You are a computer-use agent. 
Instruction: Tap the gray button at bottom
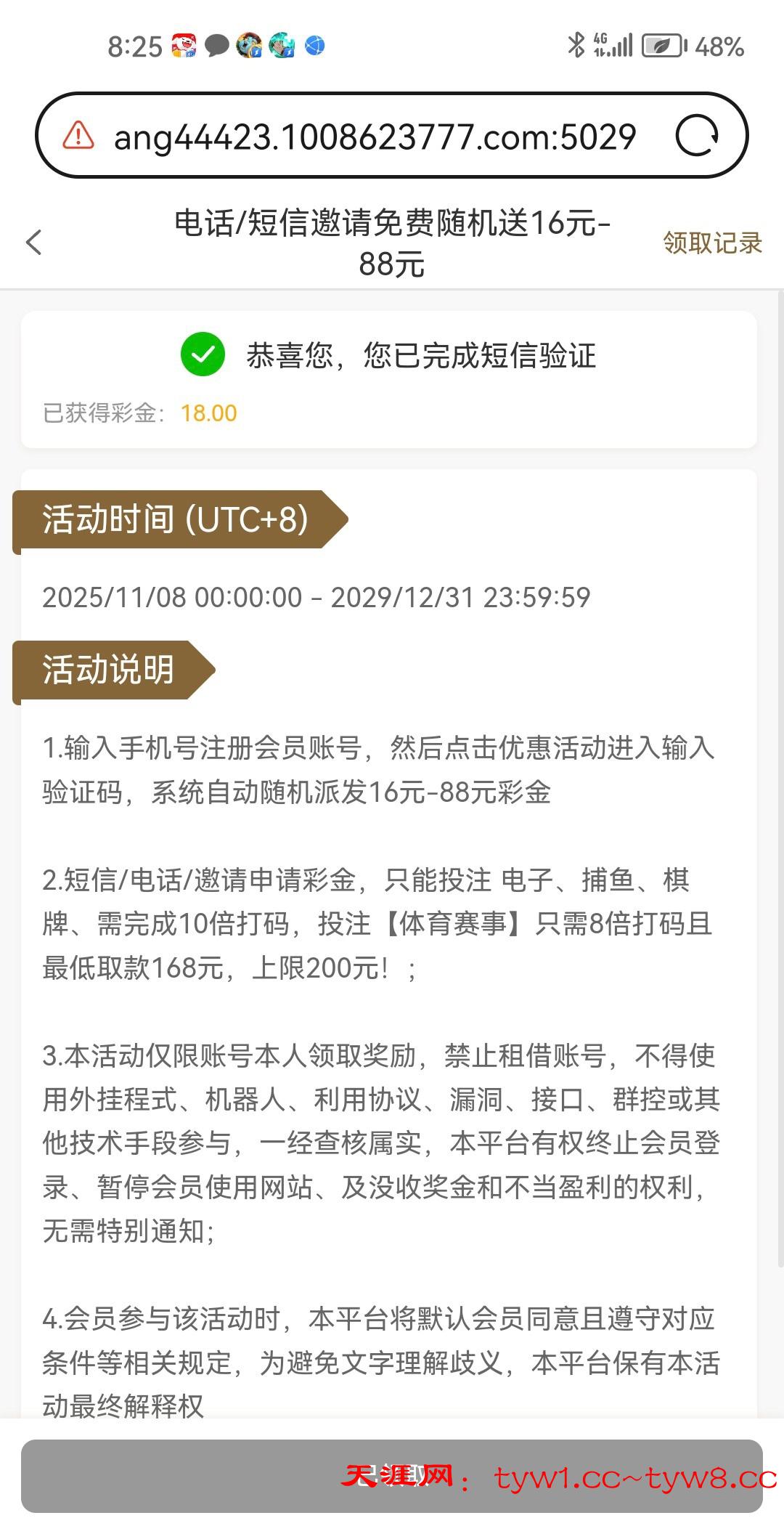391,1476
